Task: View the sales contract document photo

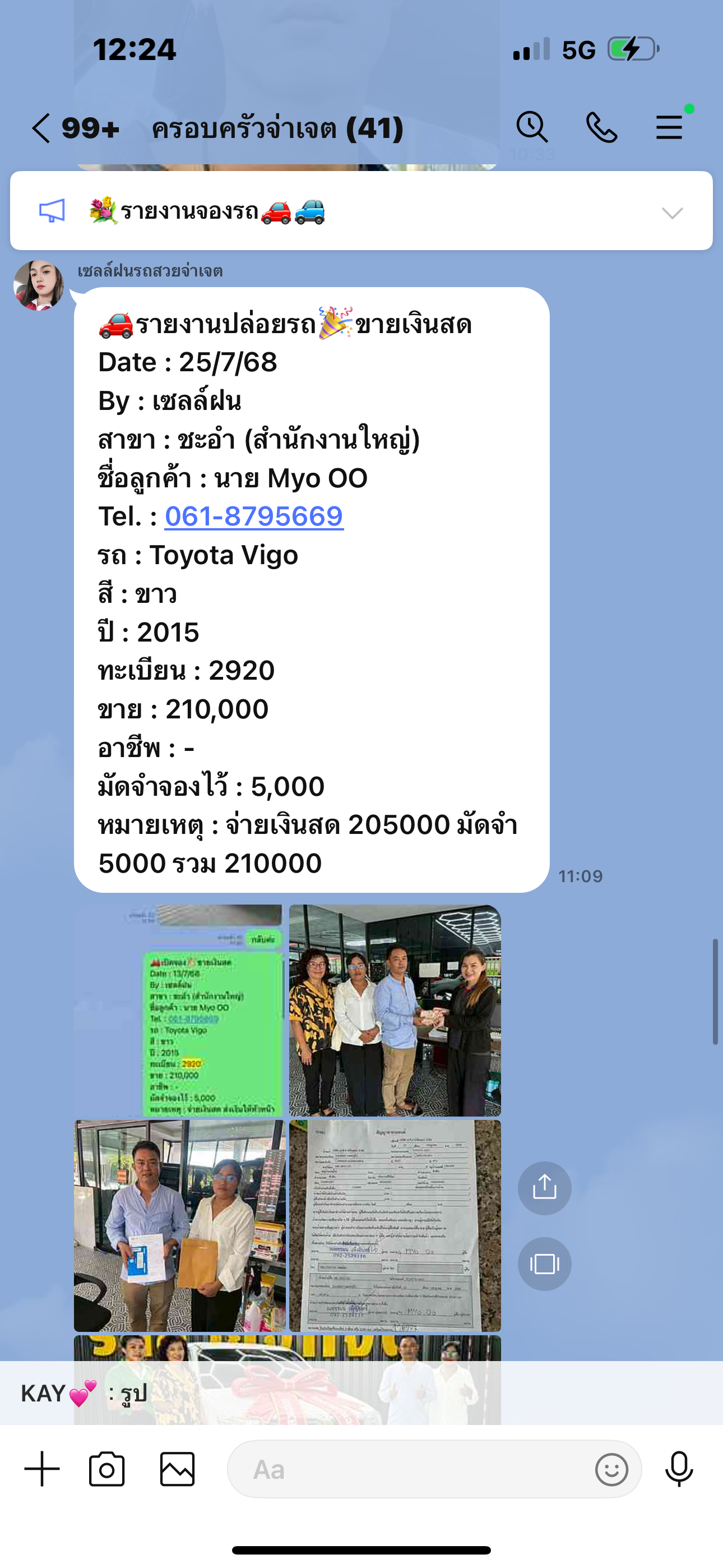Action: 395,1225
